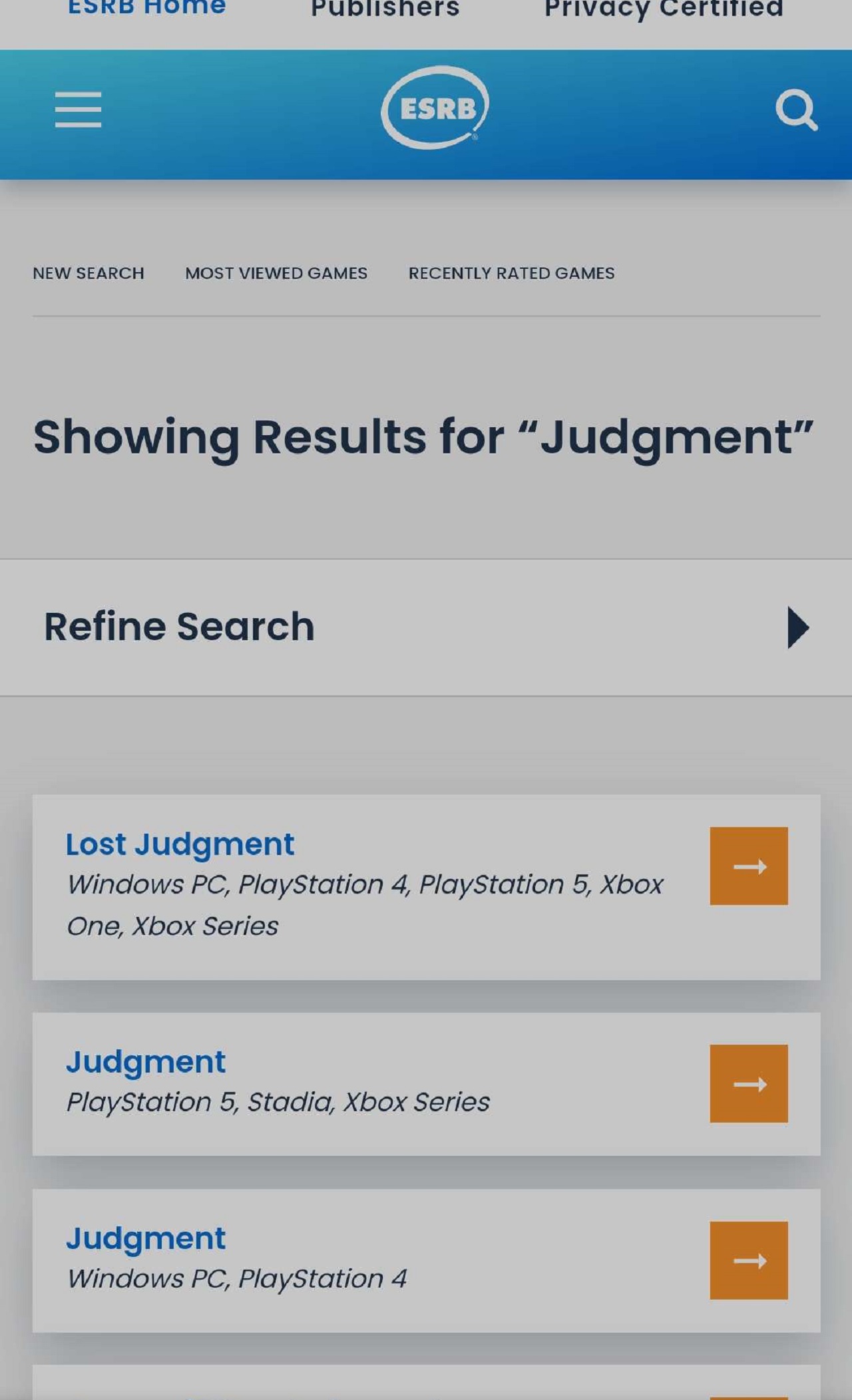
Task: Select the NEW SEARCH tab
Action: pyautogui.click(x=88, y=273)
